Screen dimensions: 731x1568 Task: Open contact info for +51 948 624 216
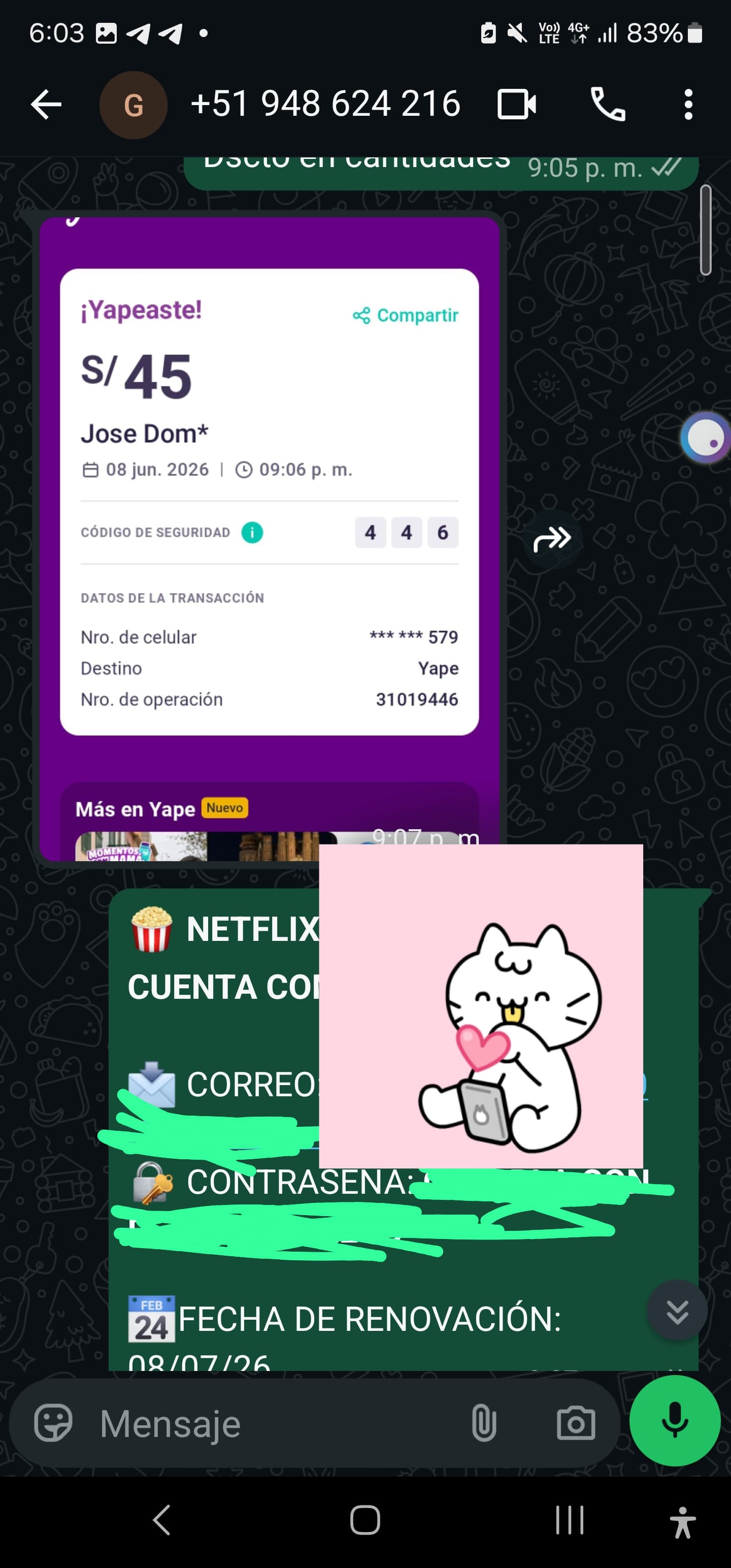[x=325, y=104]
